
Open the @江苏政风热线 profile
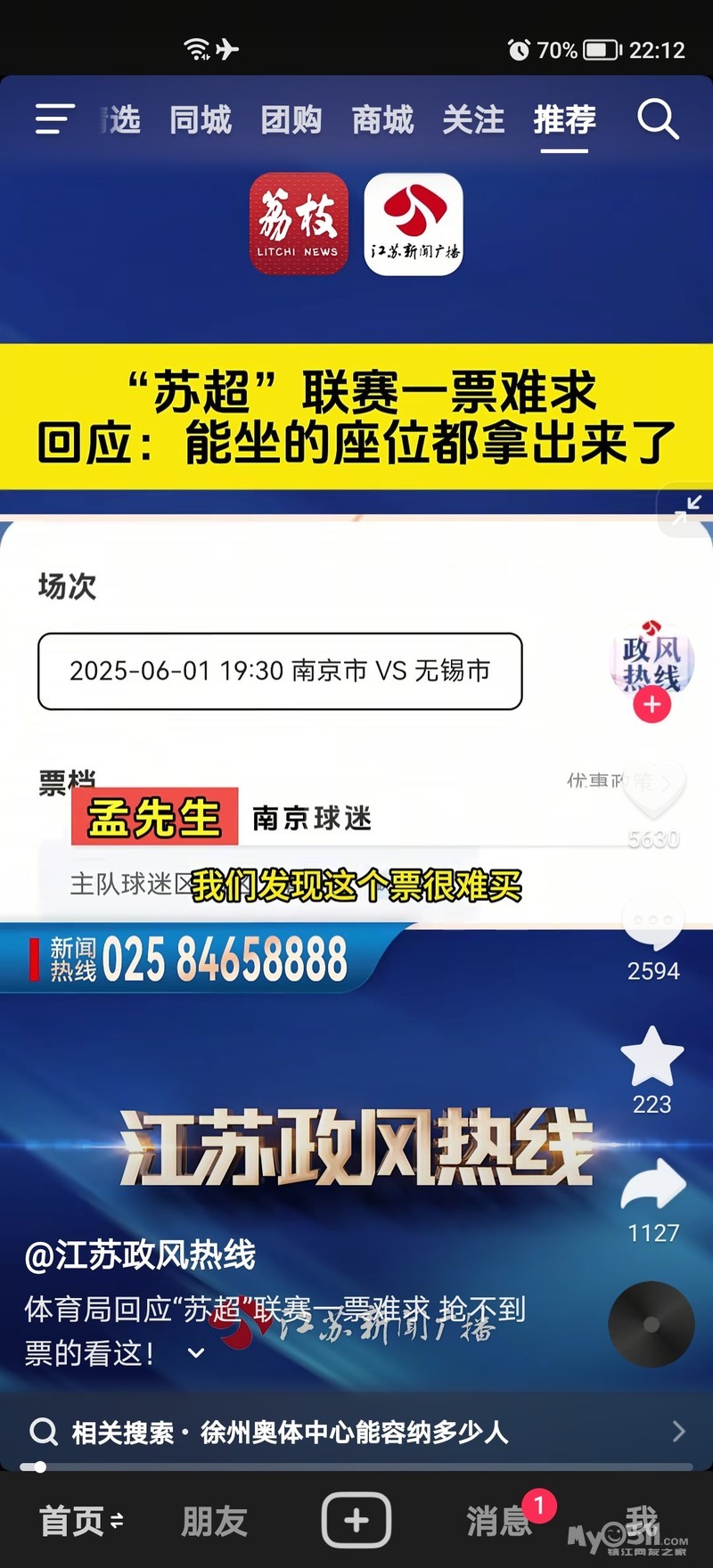click(x=140, y=1255)
